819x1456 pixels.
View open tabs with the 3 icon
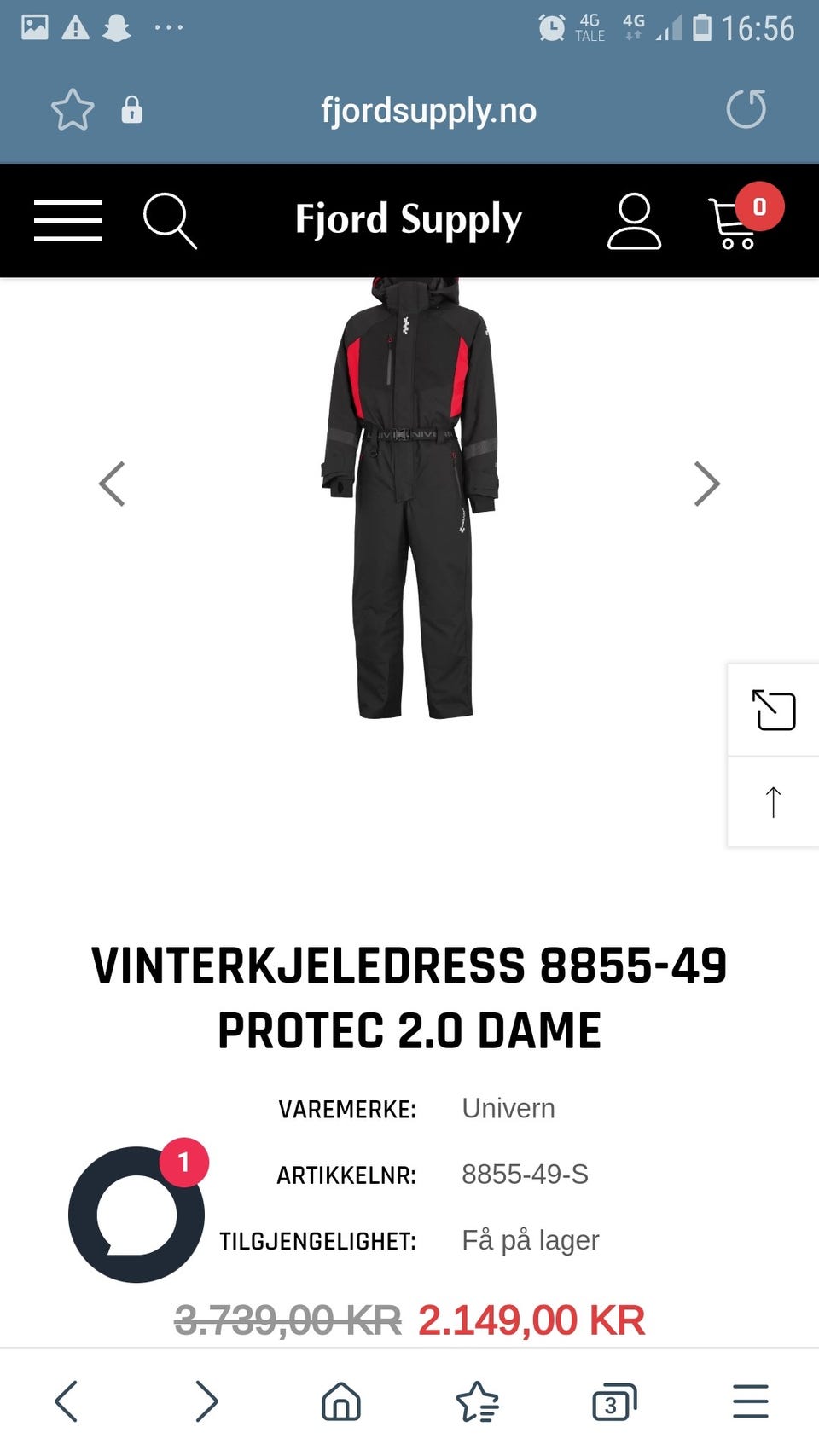(613, 1401)
